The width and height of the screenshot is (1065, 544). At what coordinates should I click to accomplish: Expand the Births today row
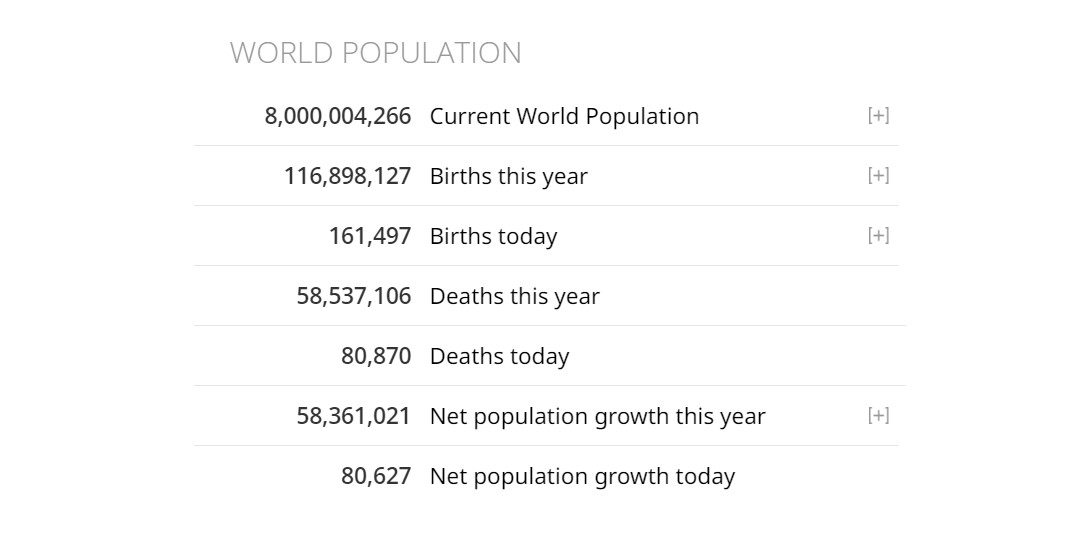click(877, 235)
